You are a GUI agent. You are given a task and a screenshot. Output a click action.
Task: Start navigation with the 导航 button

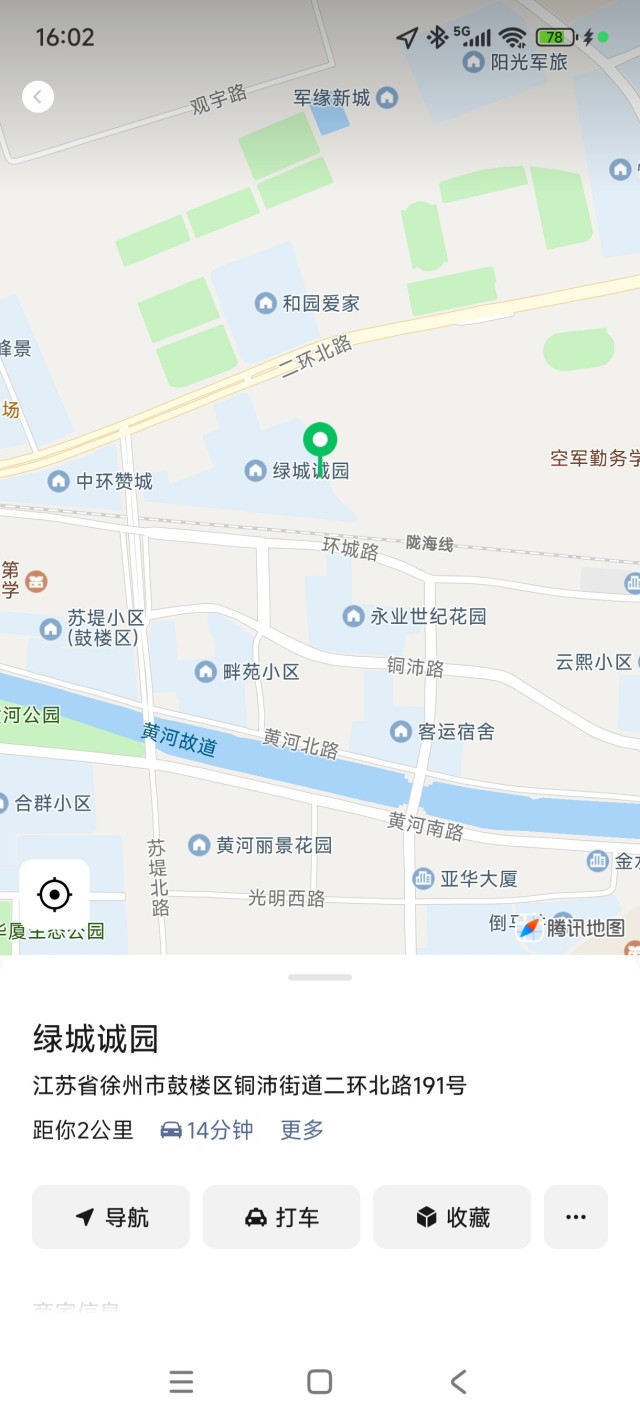pyautogui.click(x=111, y=1217)
